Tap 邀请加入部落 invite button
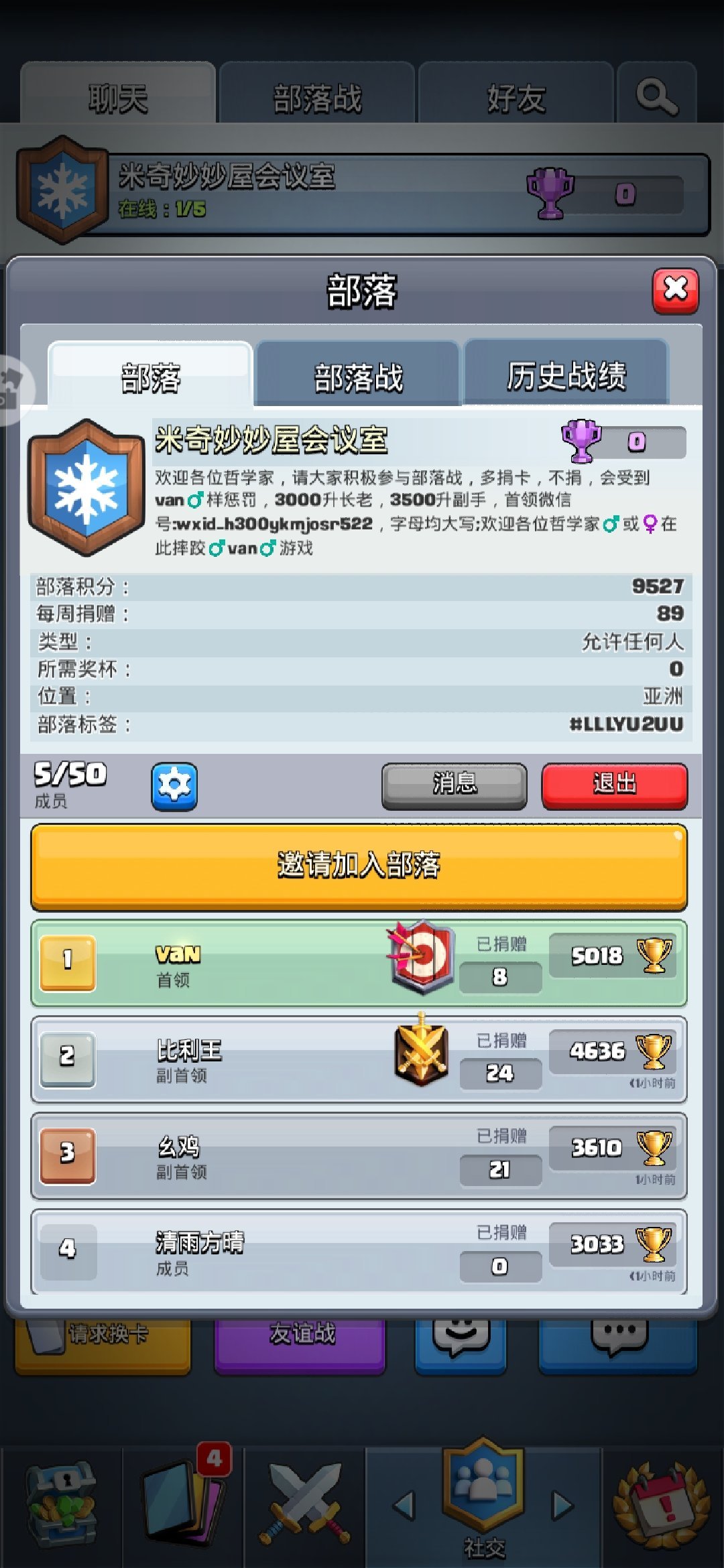The image size is (724, 1568). pyautogui.click(x=359, y=866)
